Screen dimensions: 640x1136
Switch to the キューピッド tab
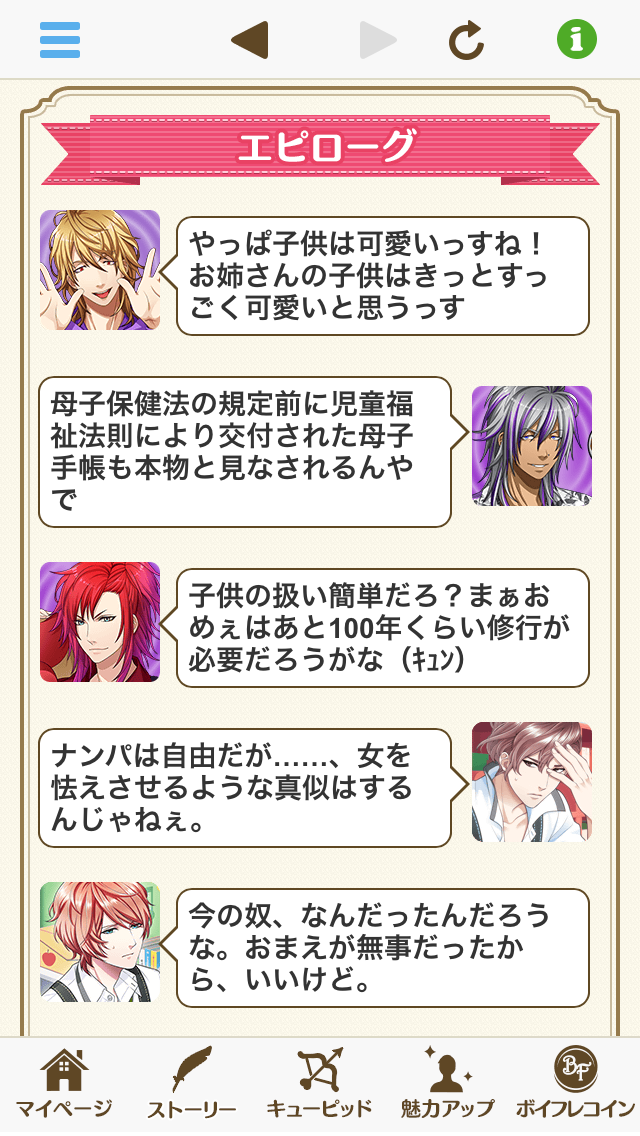(319, 1084)
